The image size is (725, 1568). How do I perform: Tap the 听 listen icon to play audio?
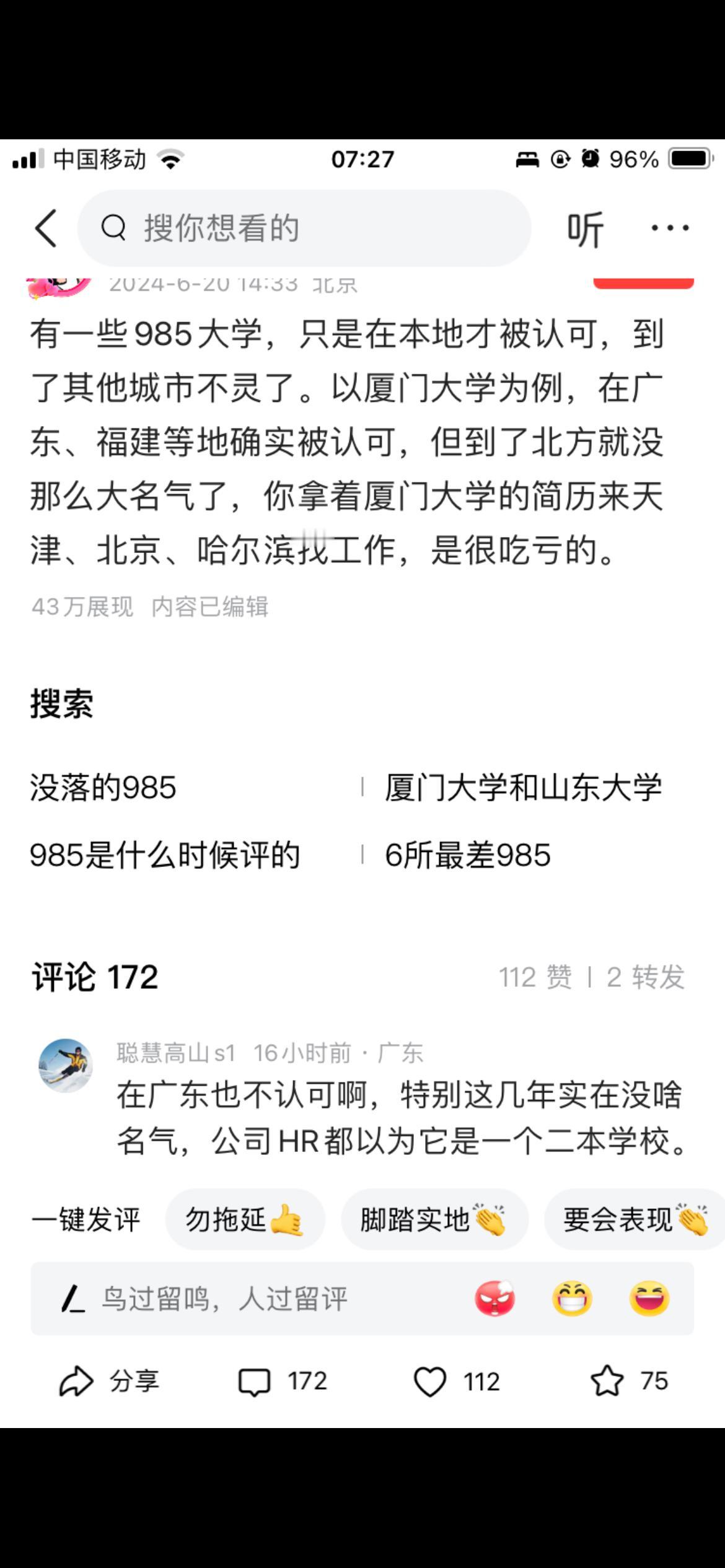point(585,228)
